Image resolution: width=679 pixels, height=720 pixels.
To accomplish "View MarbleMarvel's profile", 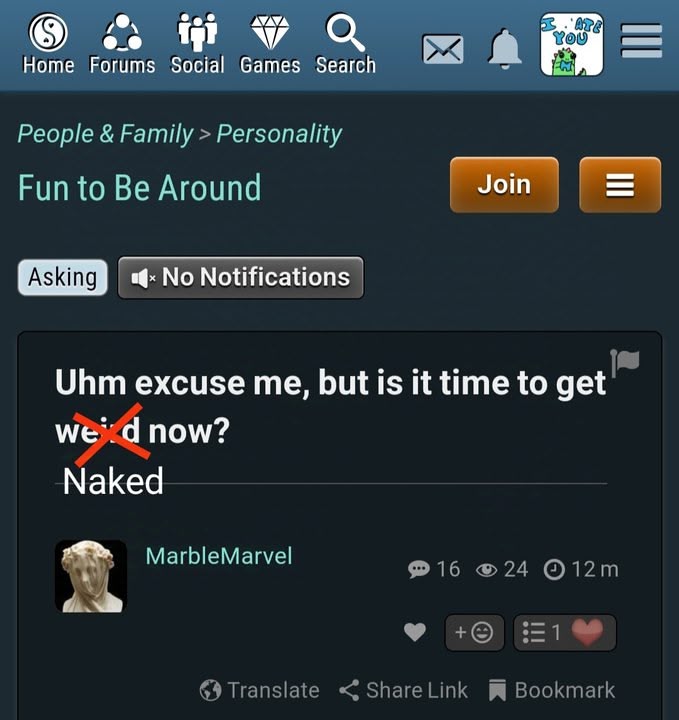I will (219, 556).
